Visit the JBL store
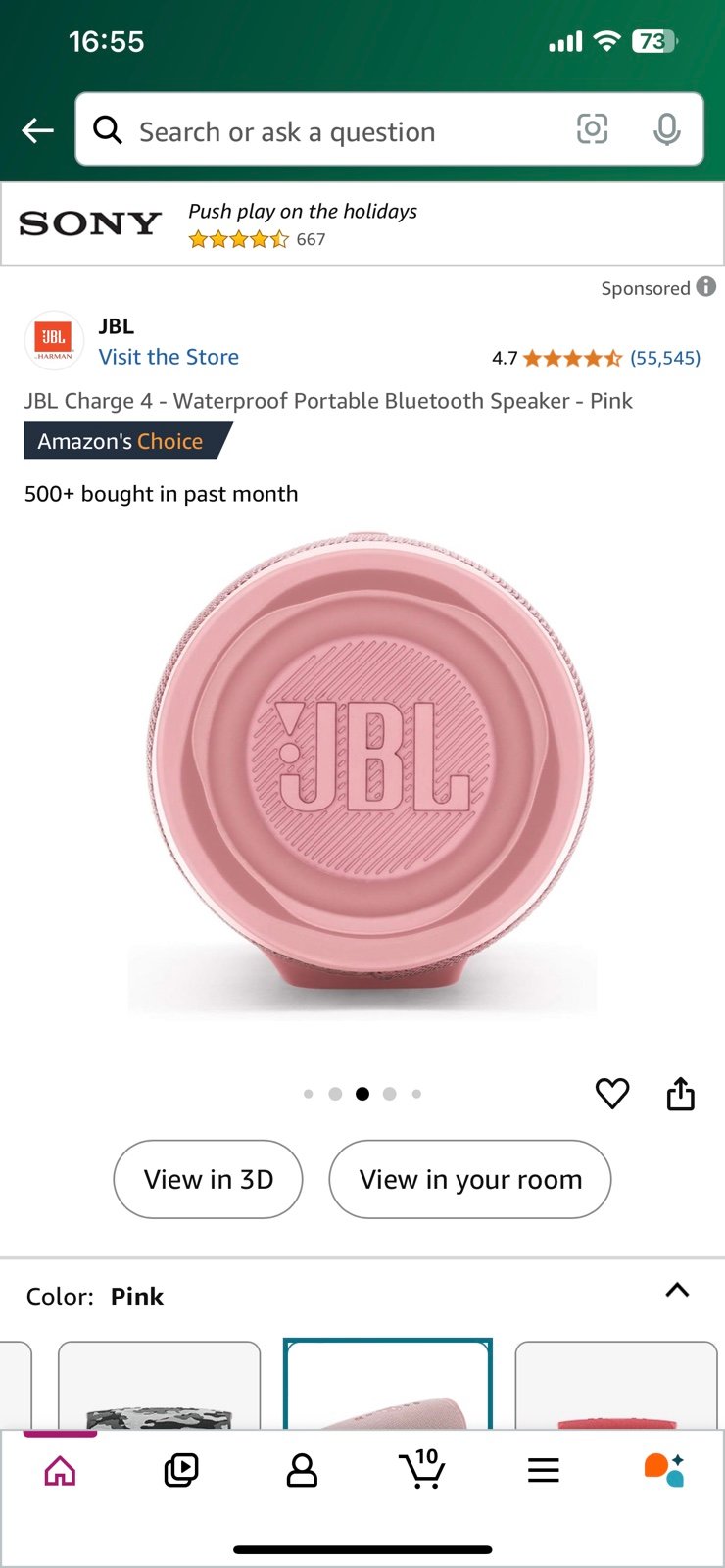The height and width of the screenshot is (1568, 725). pos(169,357)
